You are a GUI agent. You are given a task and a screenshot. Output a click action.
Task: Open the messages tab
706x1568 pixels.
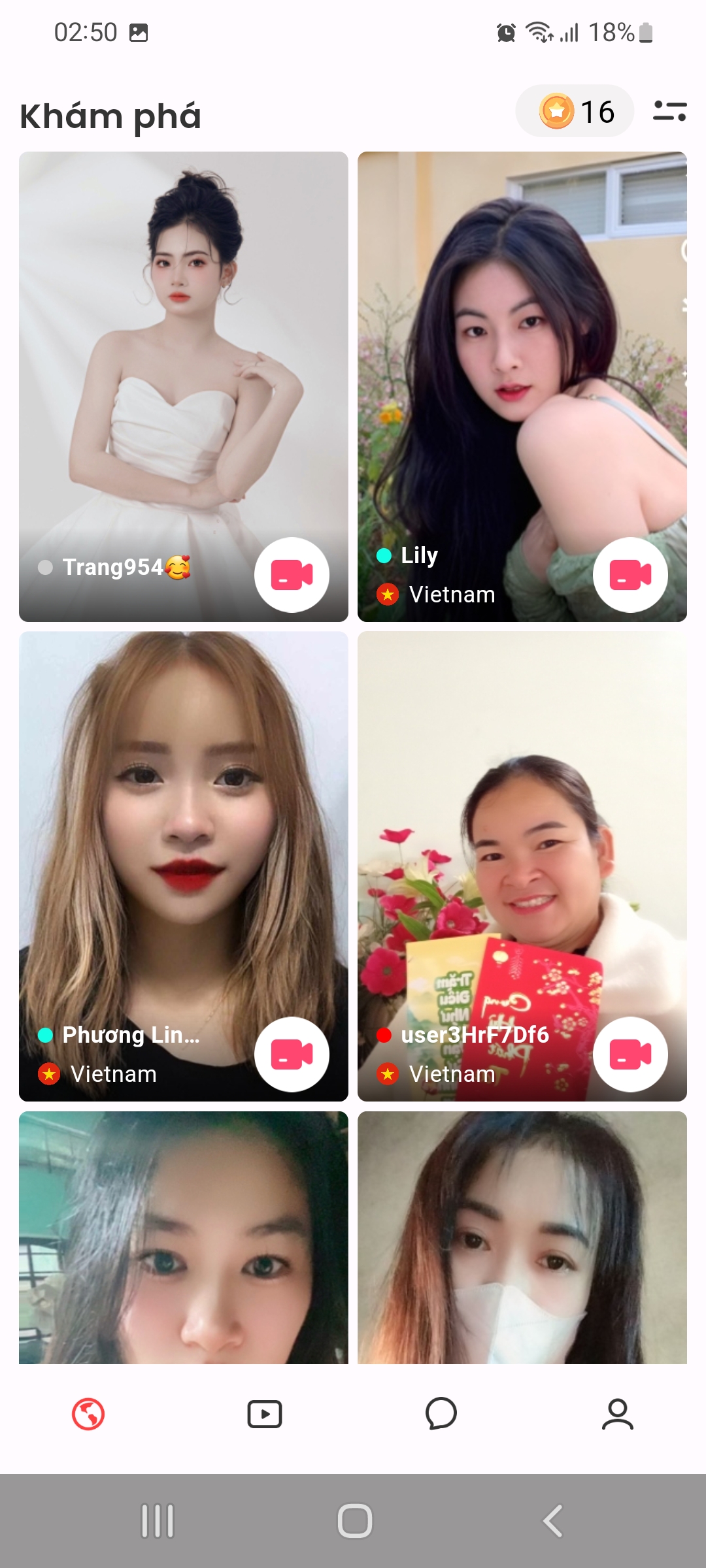[441, 1414]
